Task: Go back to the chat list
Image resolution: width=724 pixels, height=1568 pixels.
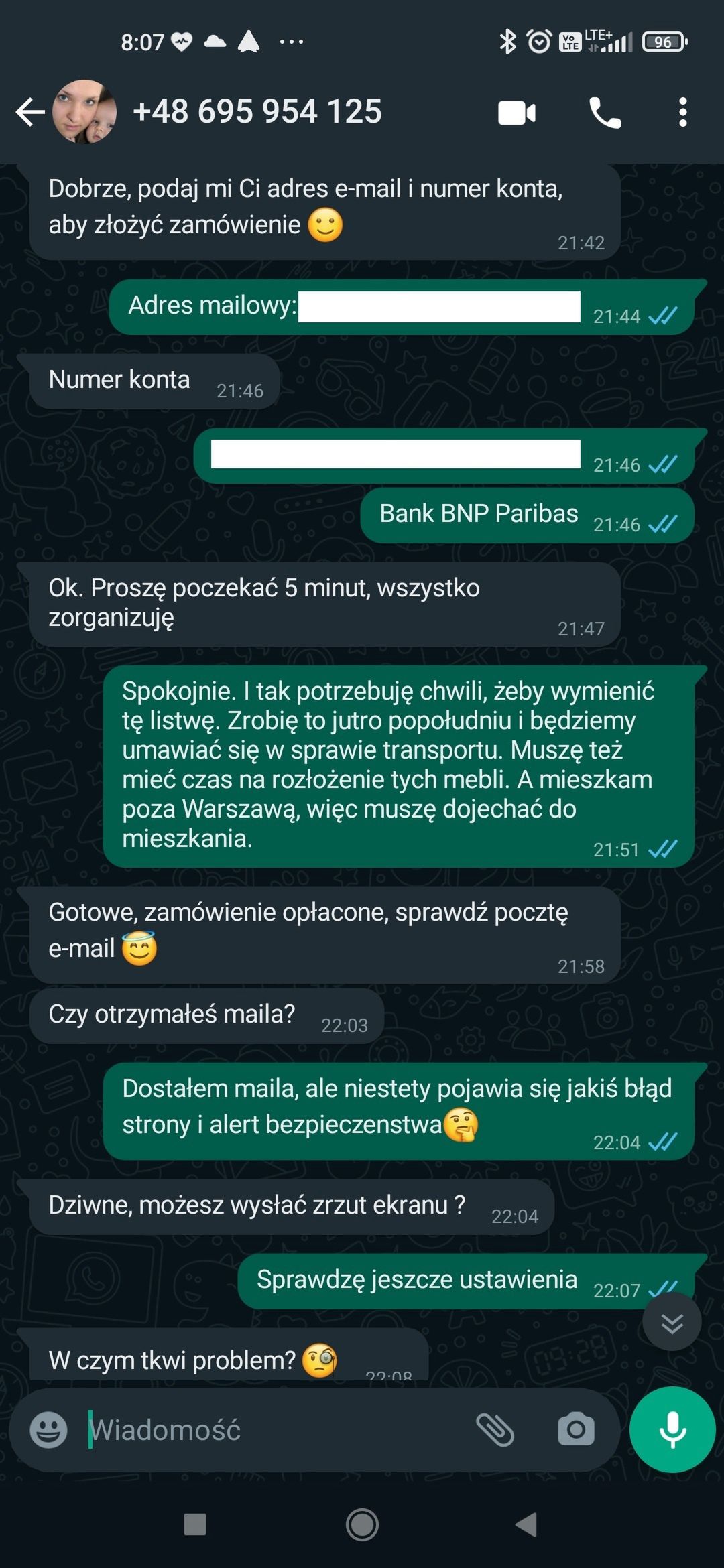Action: click(30, 112)
